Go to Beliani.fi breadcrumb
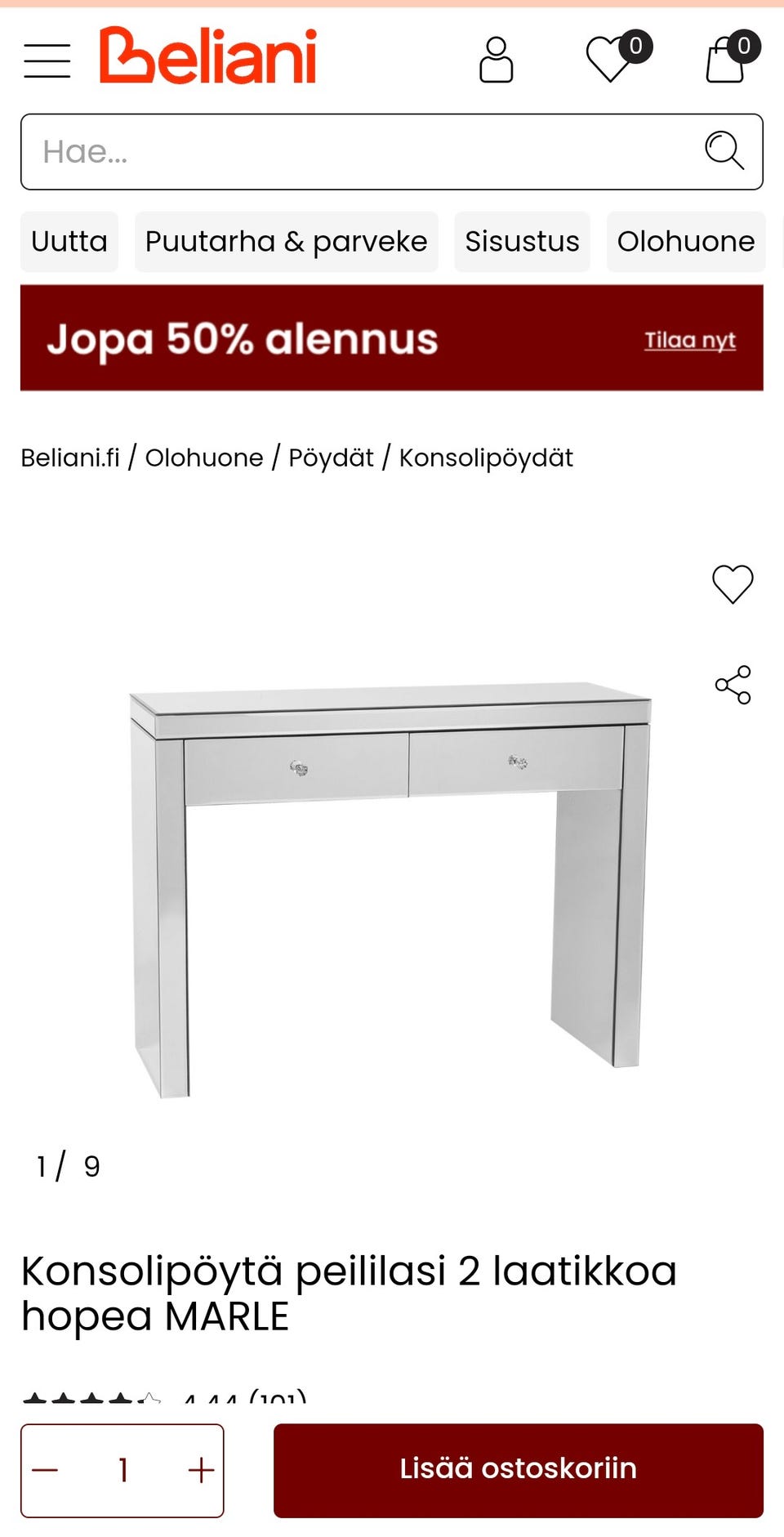 point(70,458)
